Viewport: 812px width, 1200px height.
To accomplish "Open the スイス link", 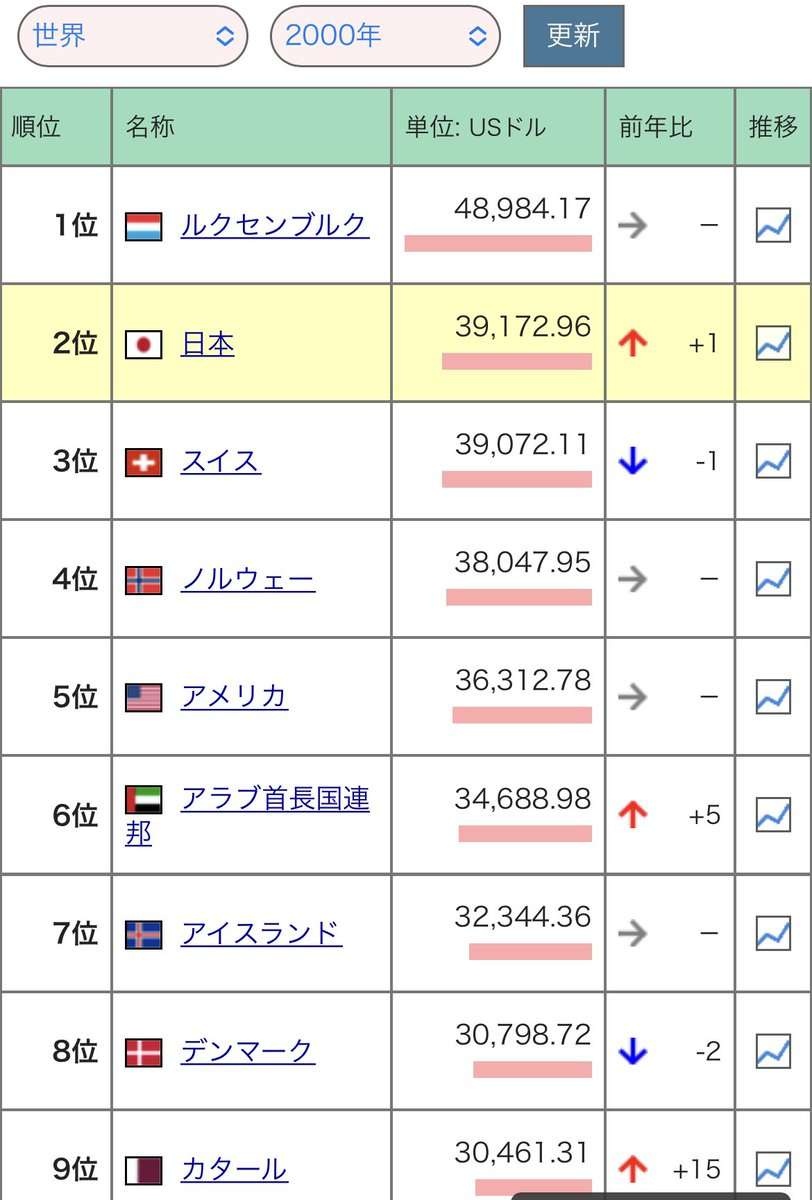I will [220, 461].
